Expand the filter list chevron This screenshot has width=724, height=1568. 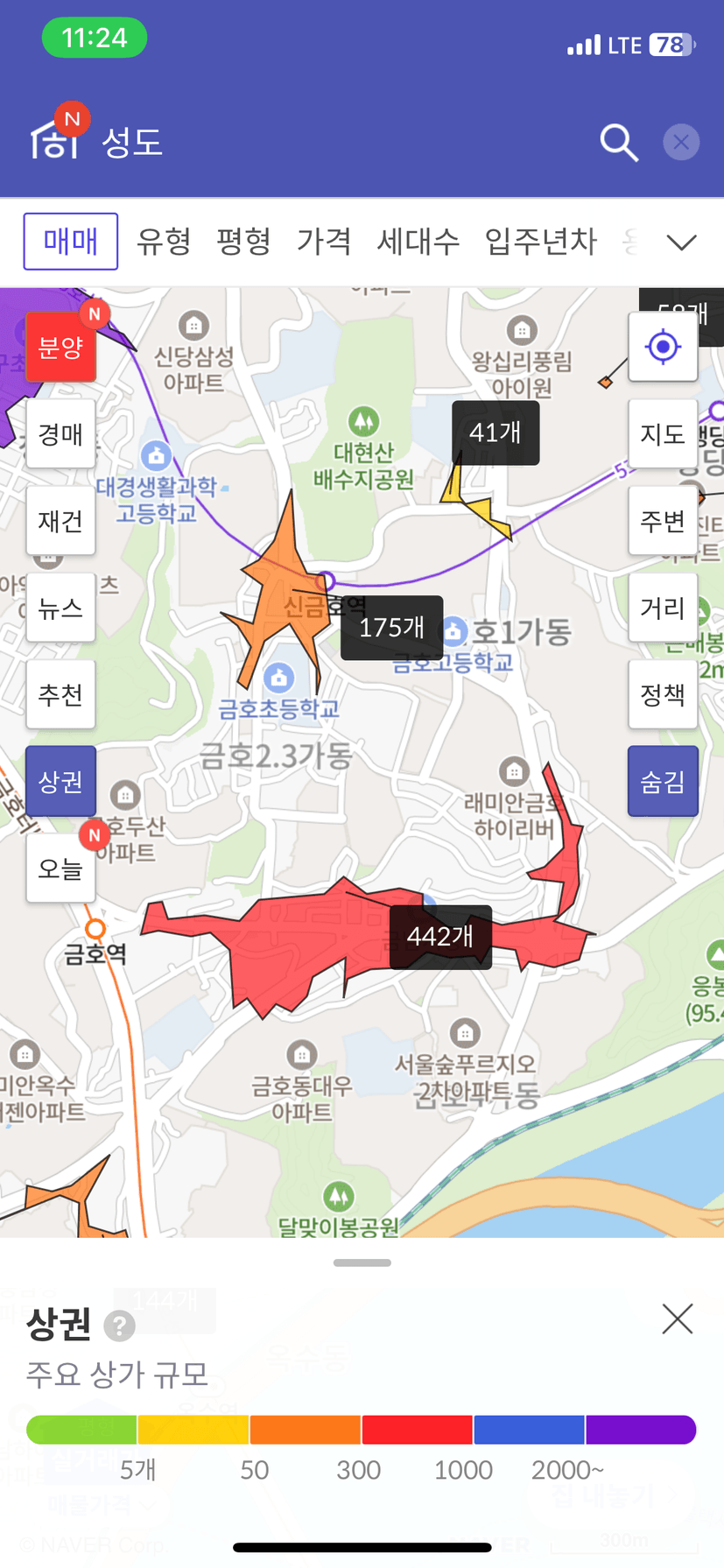click(x=681, y=243)
